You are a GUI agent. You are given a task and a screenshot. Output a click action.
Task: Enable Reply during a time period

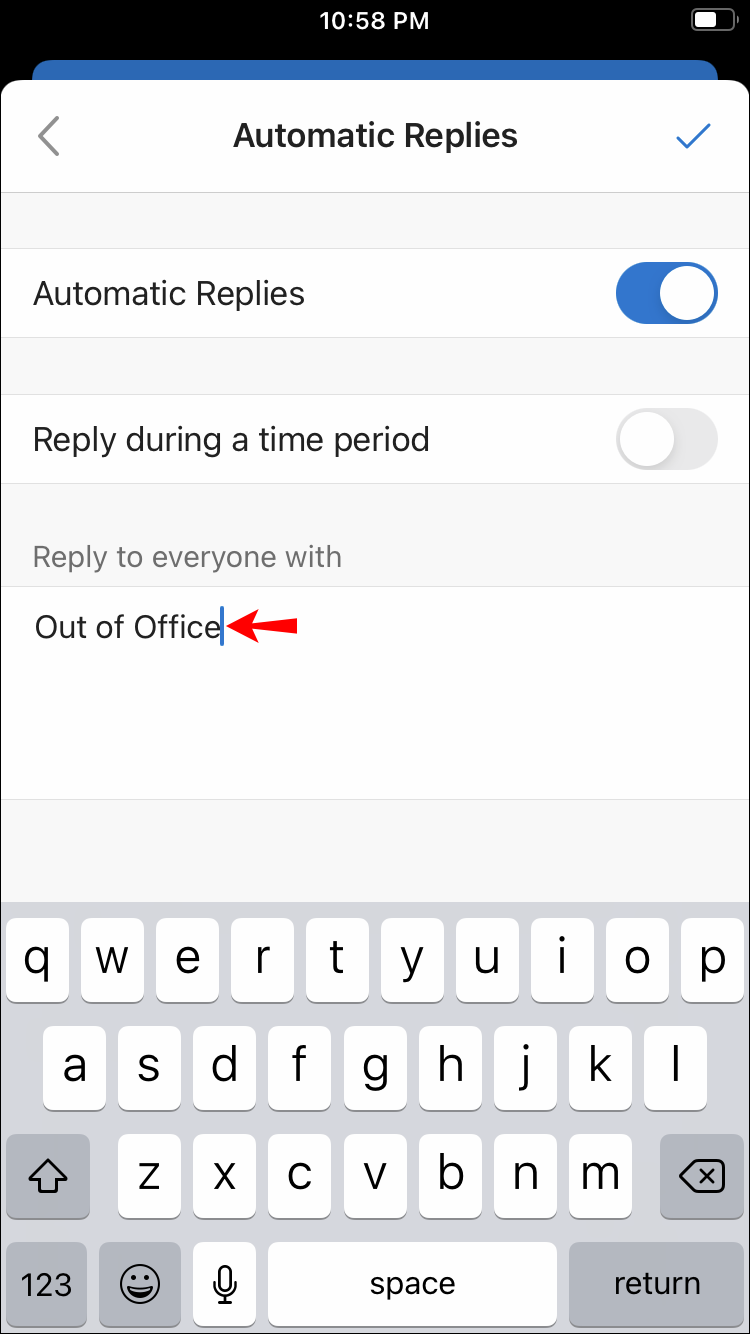coord(666,440)
